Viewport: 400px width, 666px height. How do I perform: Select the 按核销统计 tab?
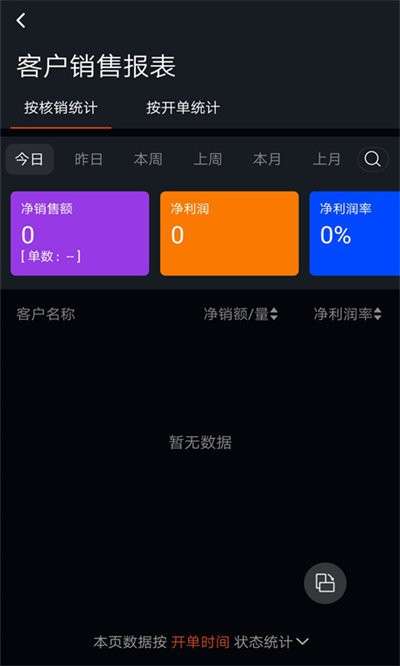[61, 108]
